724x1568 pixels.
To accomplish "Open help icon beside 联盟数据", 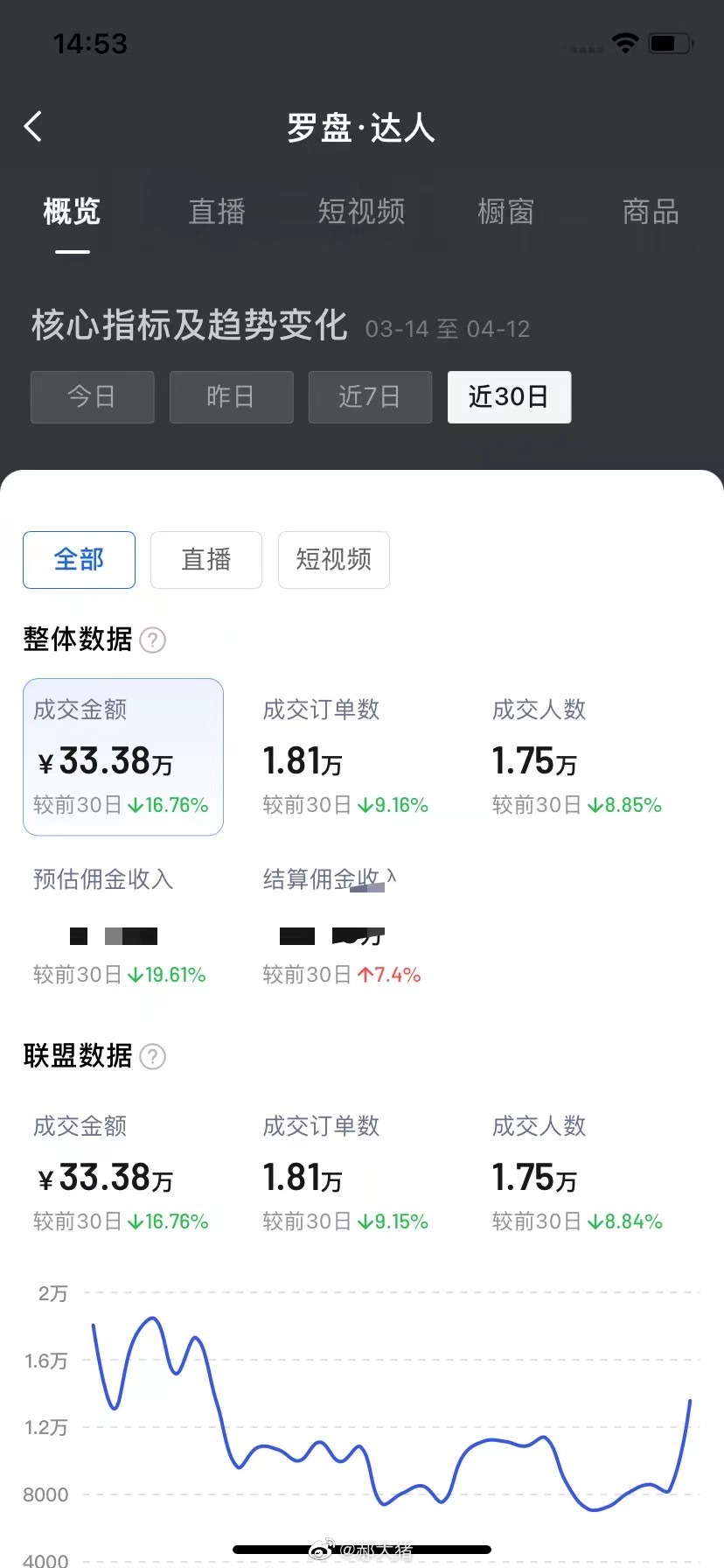I will pos(152,1057).
